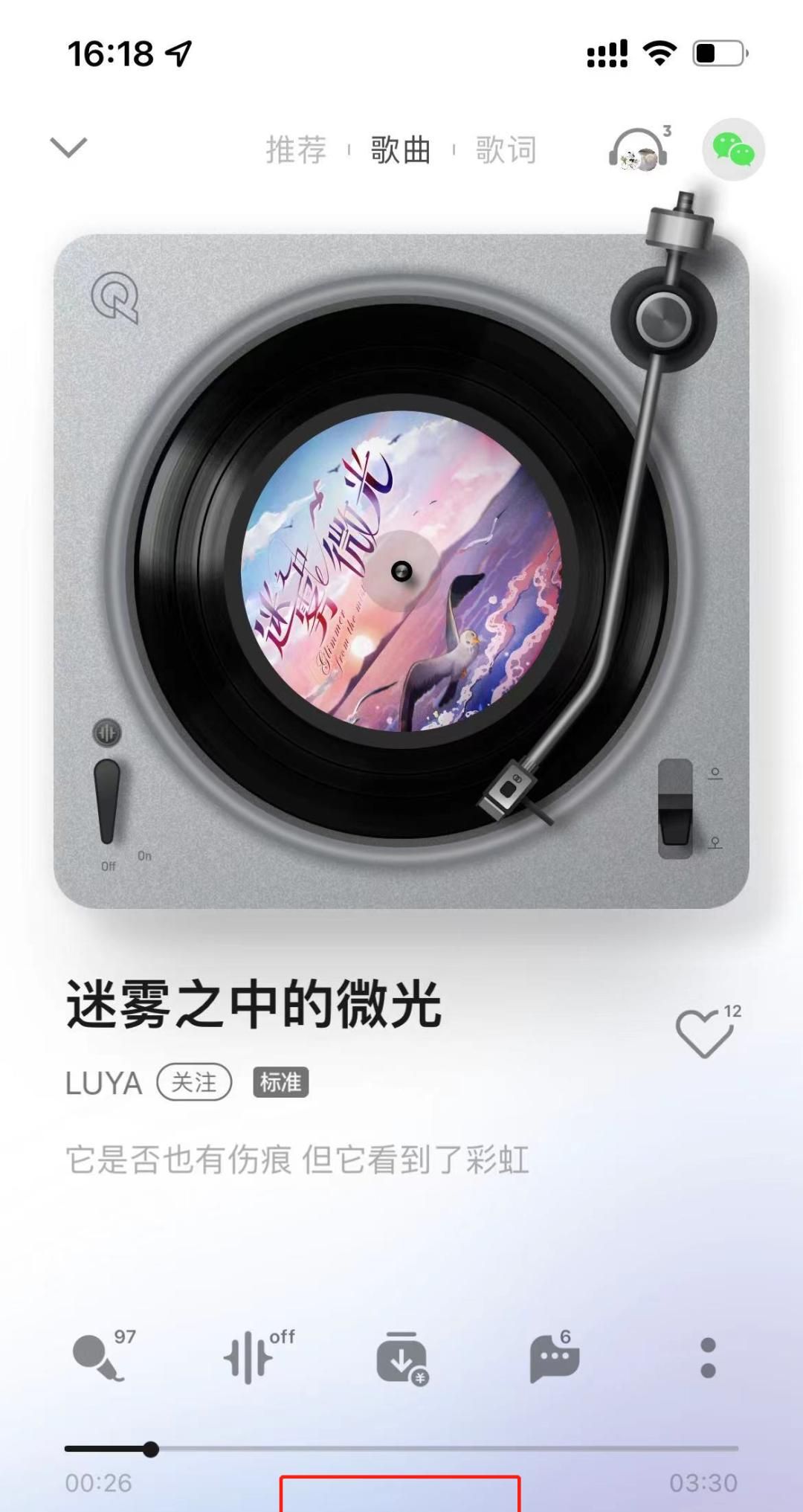This screenshot has height=1512, width=803.
Task: Open the sound effects equalizer icon
Action: (x=251, y=1357)
